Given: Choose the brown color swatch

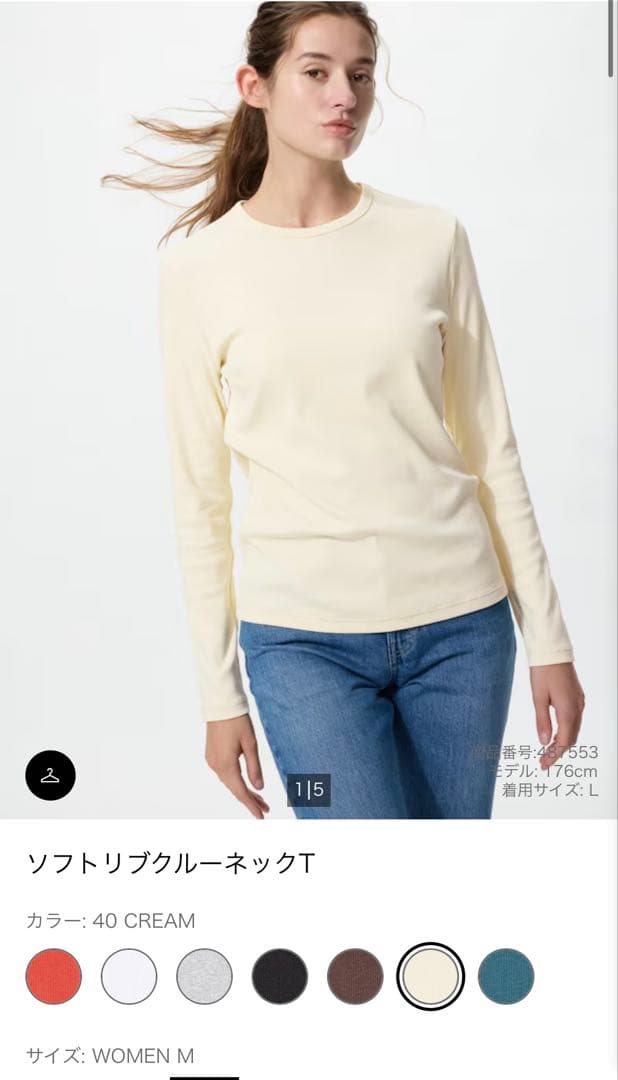Looking at the screenshot, I should point(355,976).
